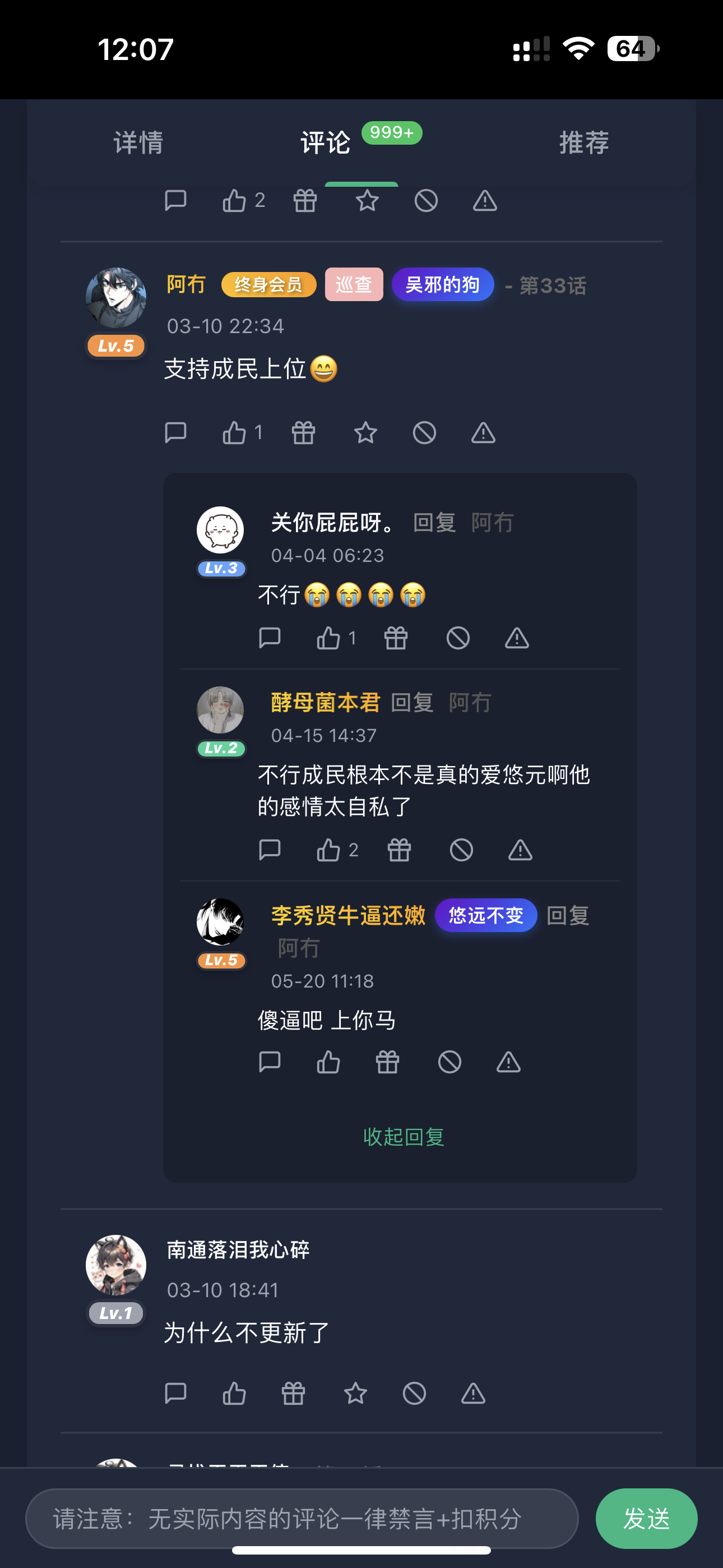Block 李秀贤牛逼还嫩 via ban icon
This screenshot has height=1568, width=723.
click(x=449, y=1062)
